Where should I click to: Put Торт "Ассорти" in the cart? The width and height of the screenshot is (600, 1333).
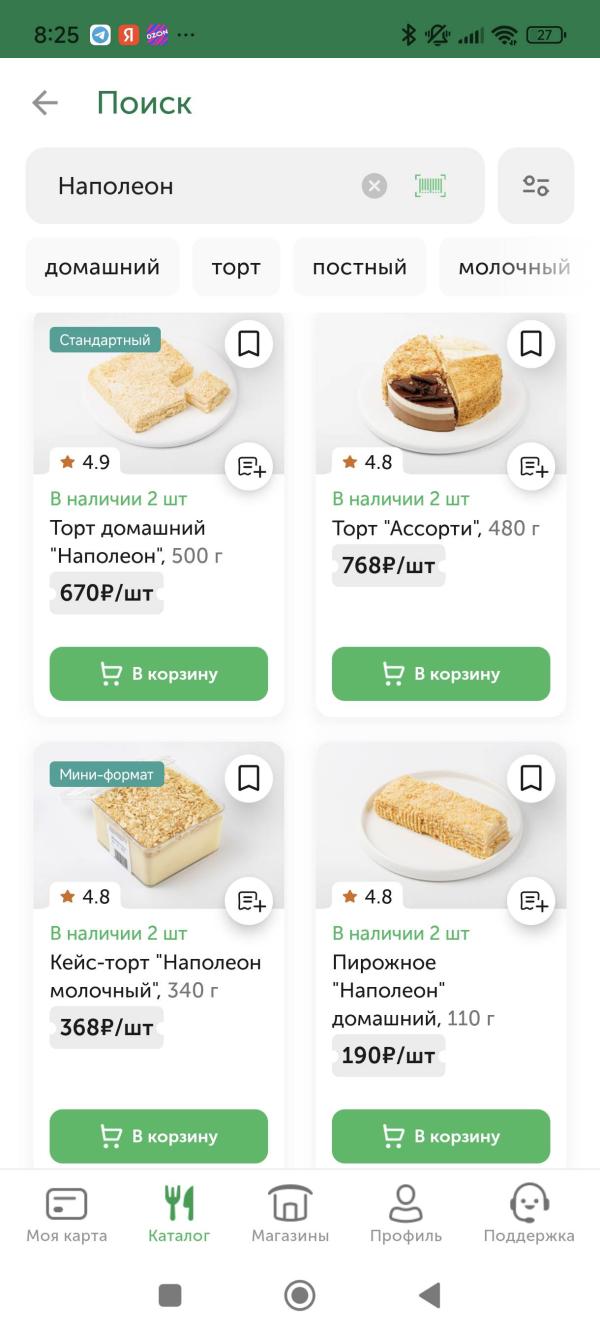click(x=441, y=674)
